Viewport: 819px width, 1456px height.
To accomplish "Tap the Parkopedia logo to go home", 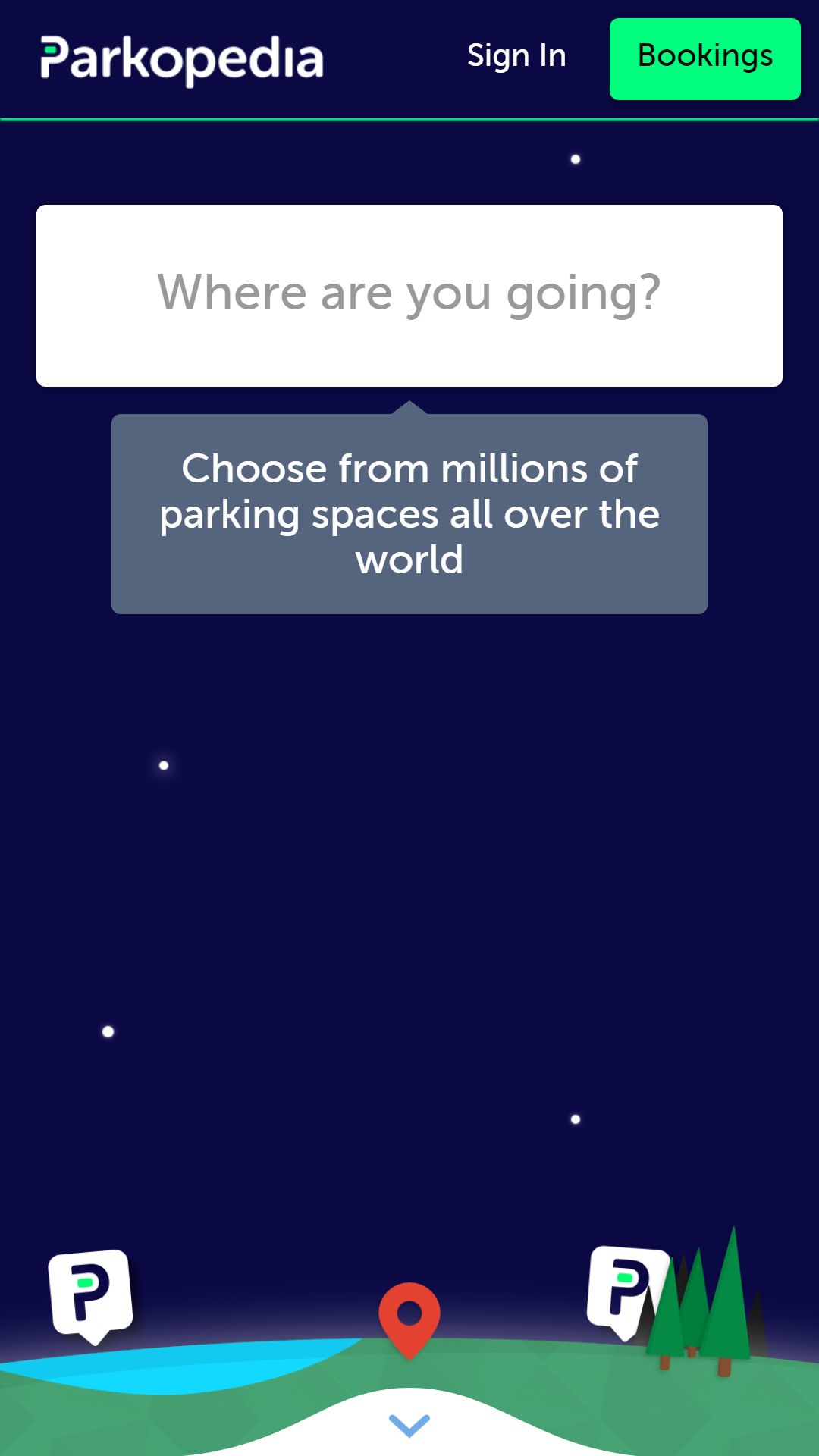I will tap(182, 60).
